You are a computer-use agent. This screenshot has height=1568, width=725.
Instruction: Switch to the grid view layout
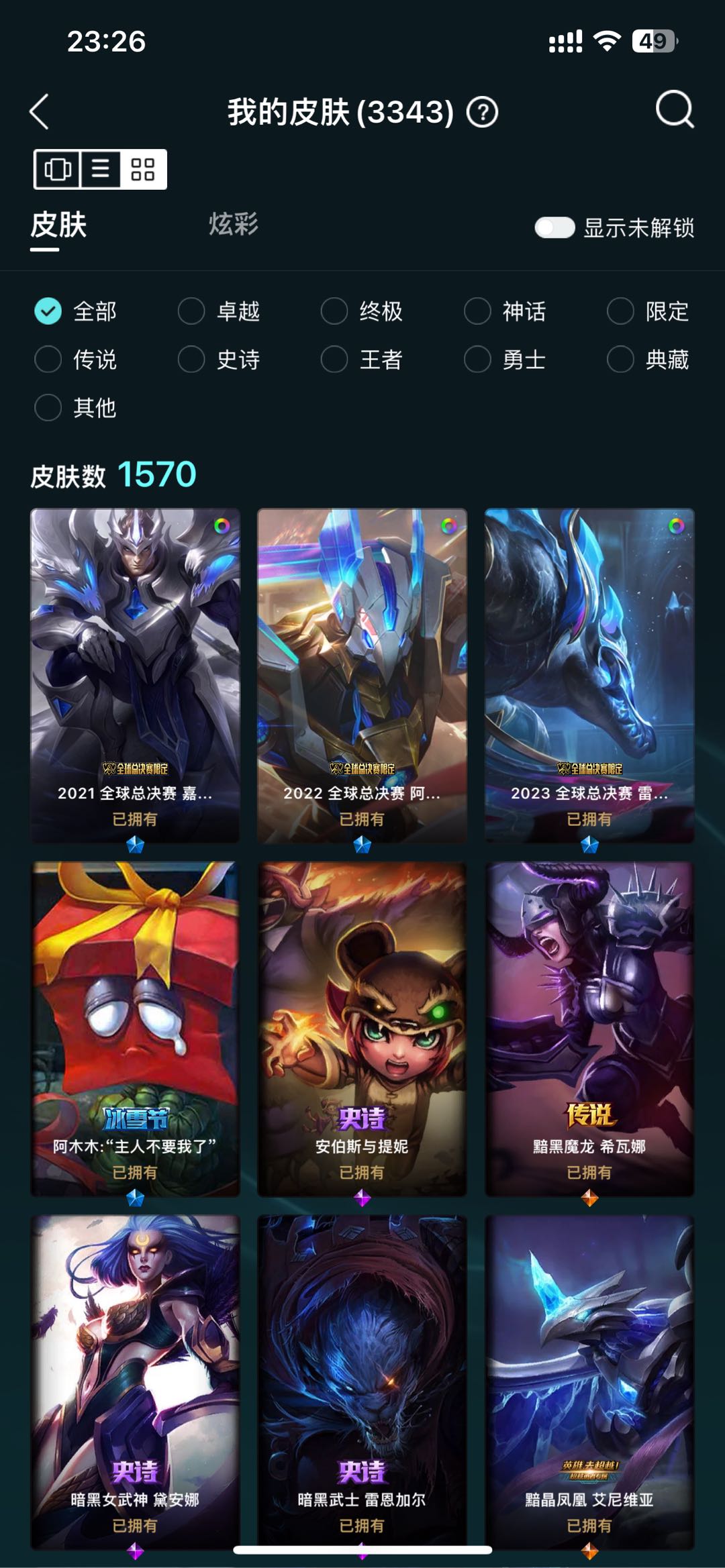(x=143, y=169)
